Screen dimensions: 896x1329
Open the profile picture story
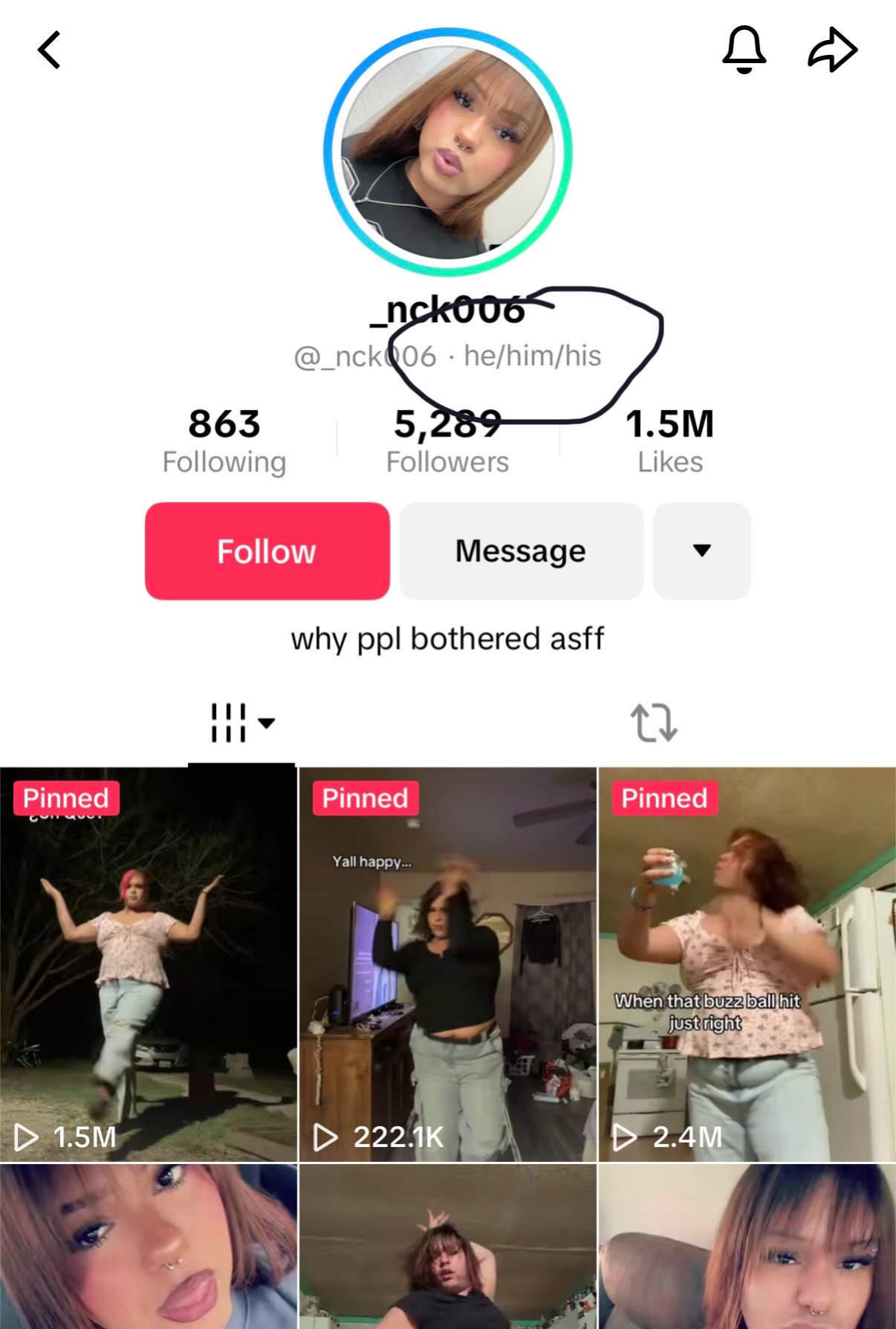(448, 152)
